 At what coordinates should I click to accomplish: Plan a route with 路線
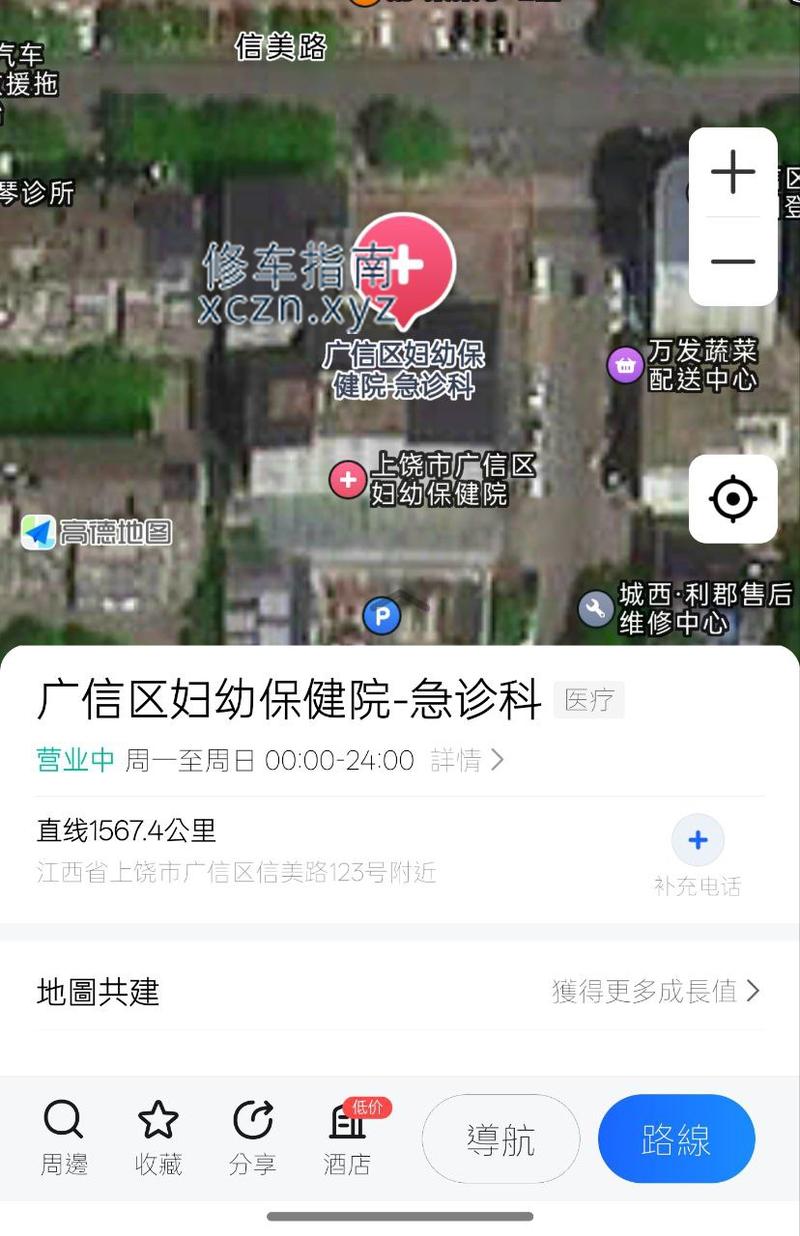click(x=676, y=1139)
